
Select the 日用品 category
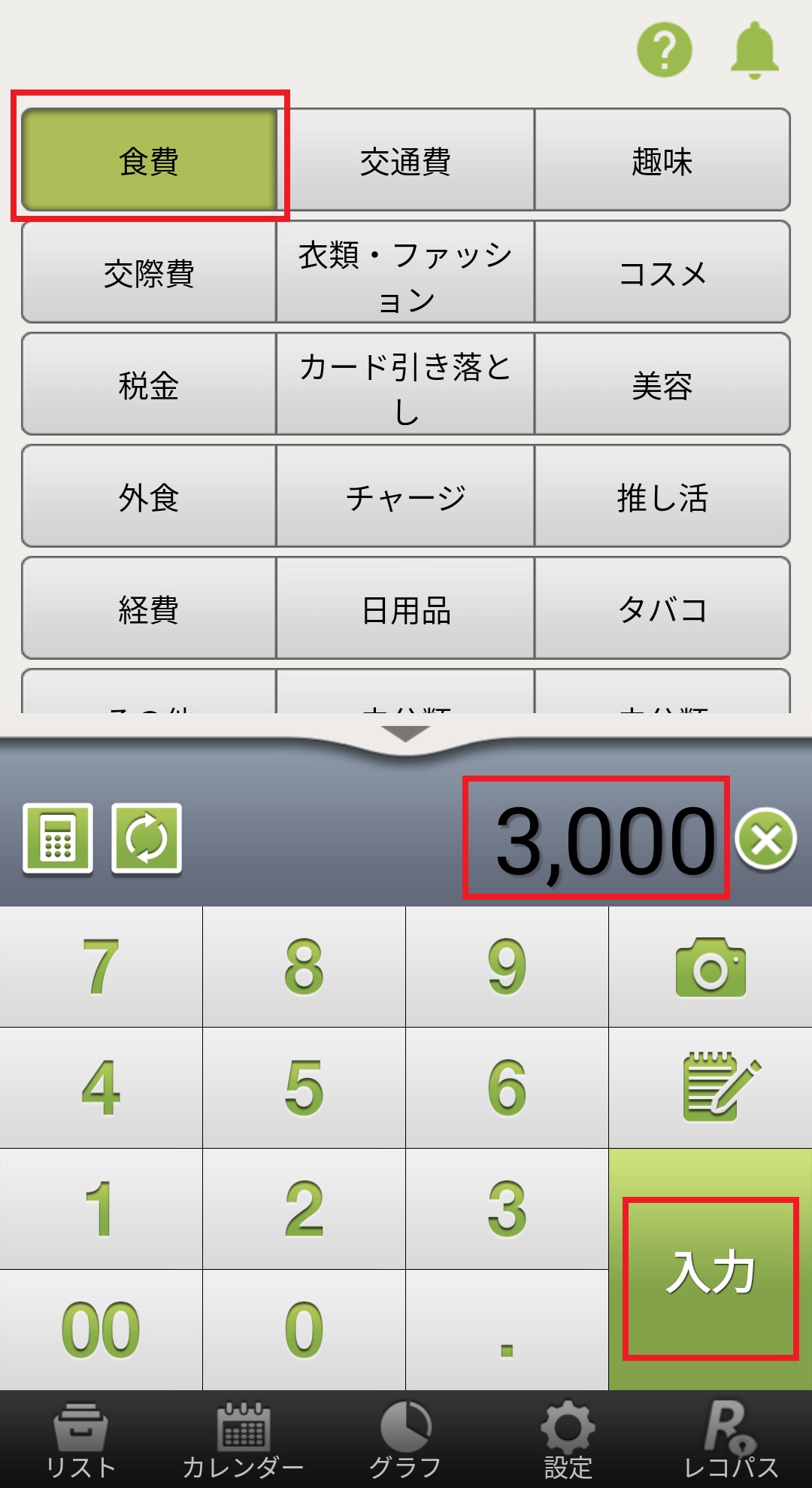[x=405, y=609]
